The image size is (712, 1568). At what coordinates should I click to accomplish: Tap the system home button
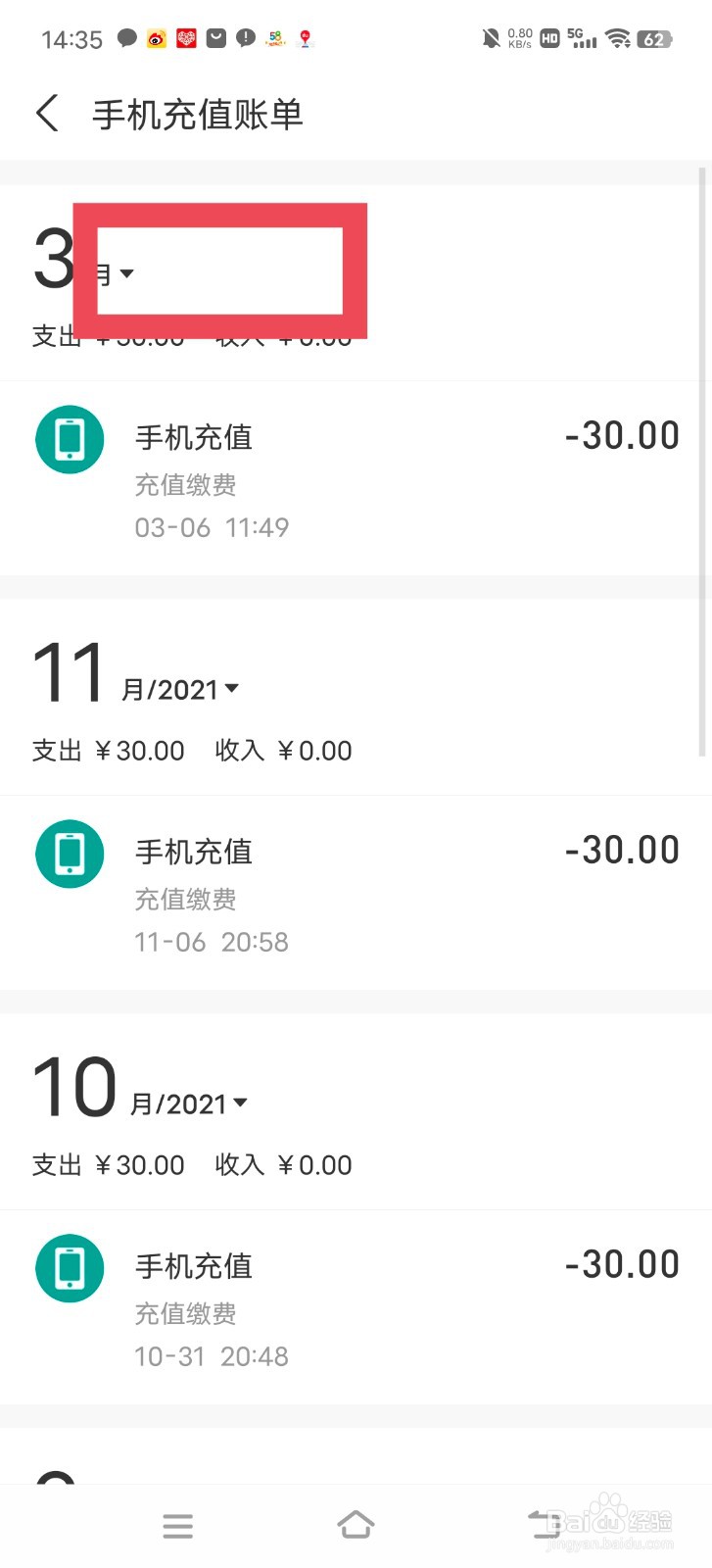click(x=356, y=1525)
